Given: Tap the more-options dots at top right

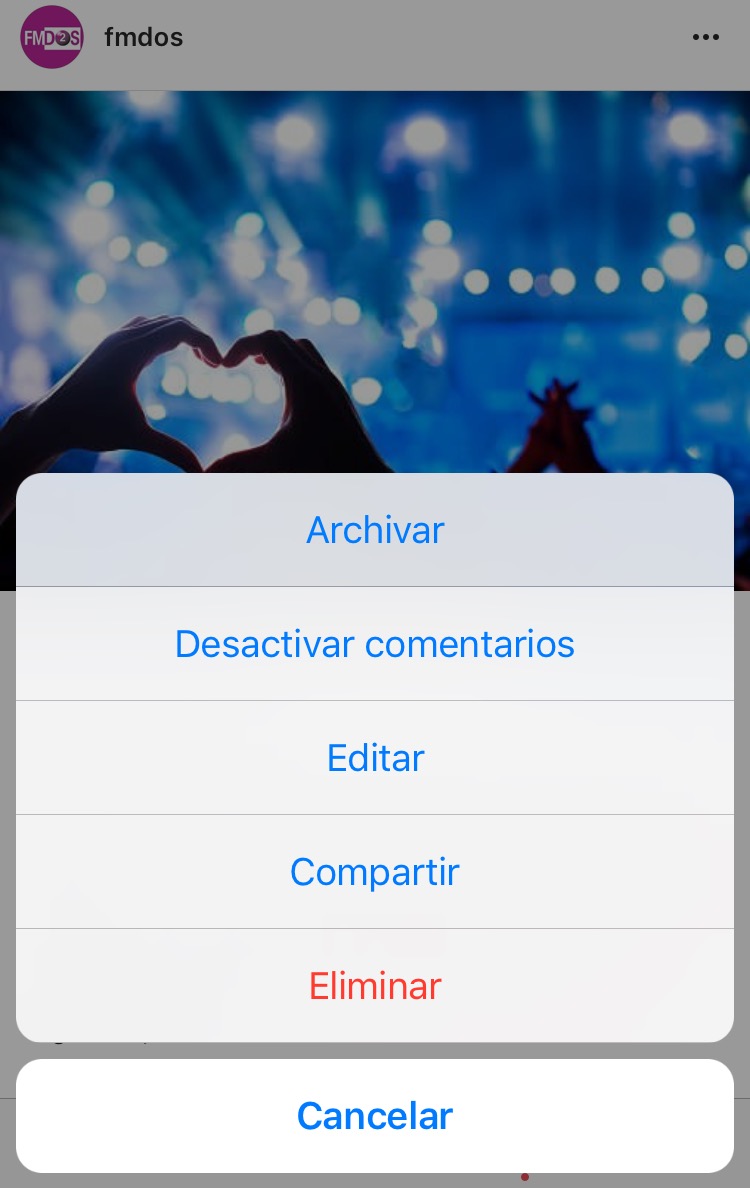Looking at the screenshot, I should pos(706,37).
